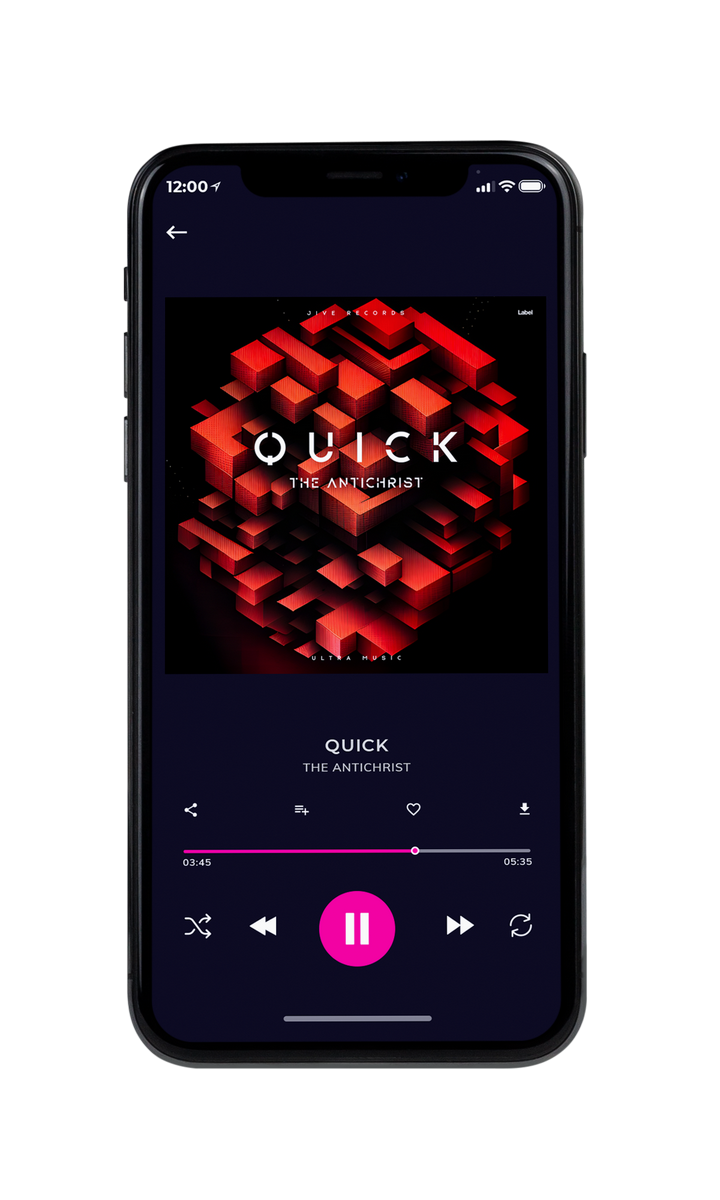Add this track to a playlist
This screenshot has width=720, height=1200.
pyautogui.click(x=301, y=810)
